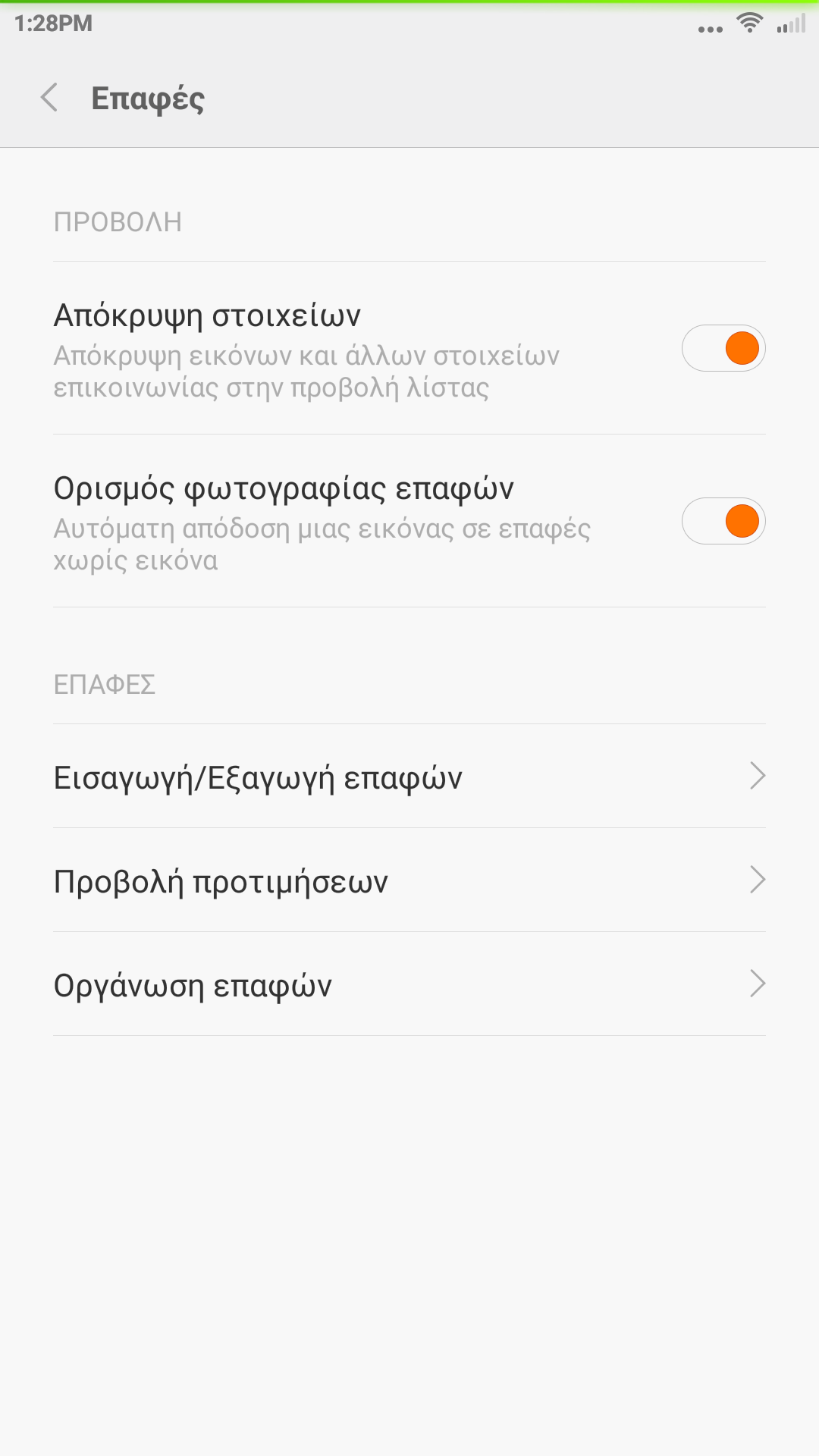Go back from the Επαφές screen
Viewport: 819px width, 1456px height.
click(50, 98)
